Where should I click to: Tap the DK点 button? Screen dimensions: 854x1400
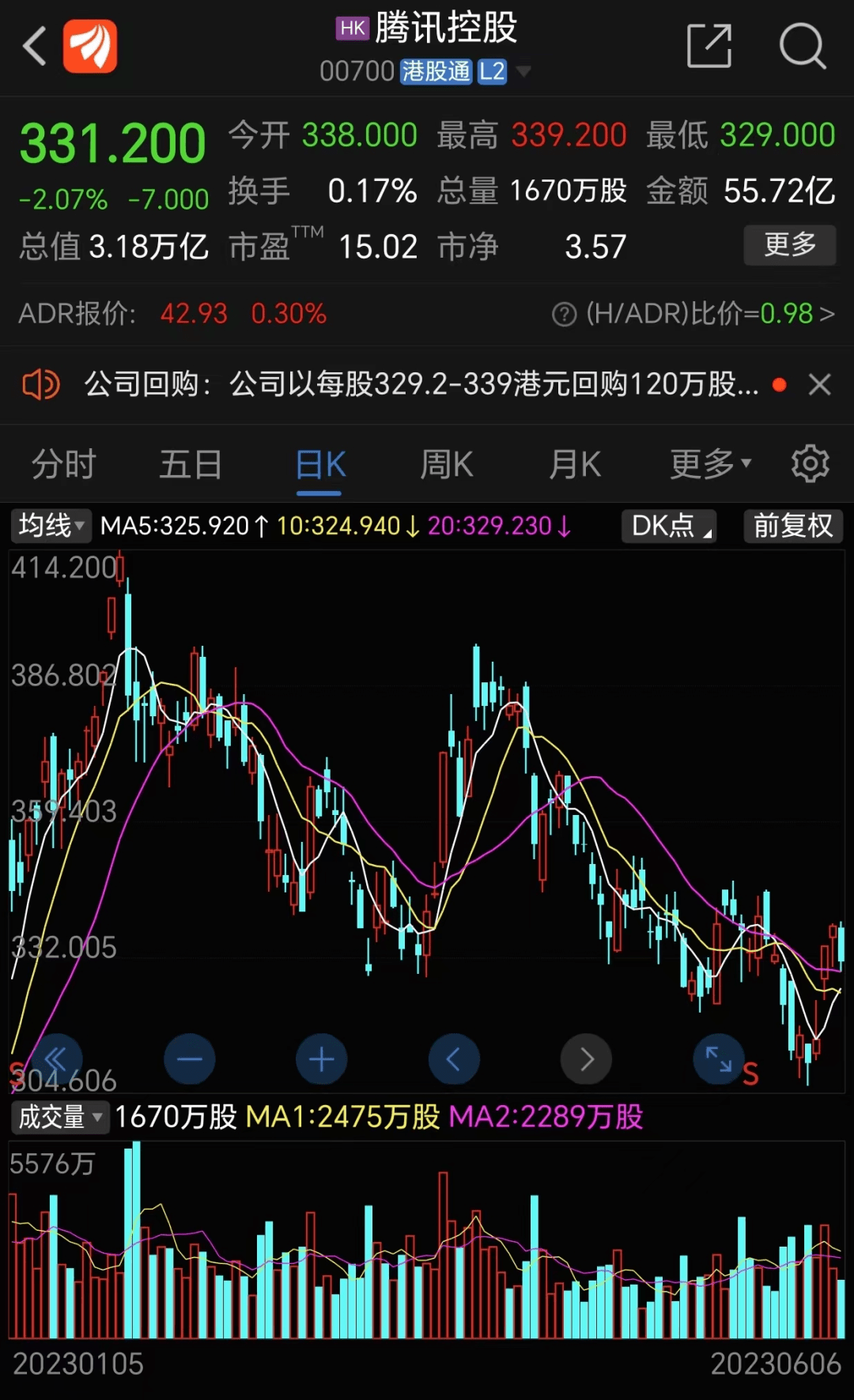tap(670, 526)
